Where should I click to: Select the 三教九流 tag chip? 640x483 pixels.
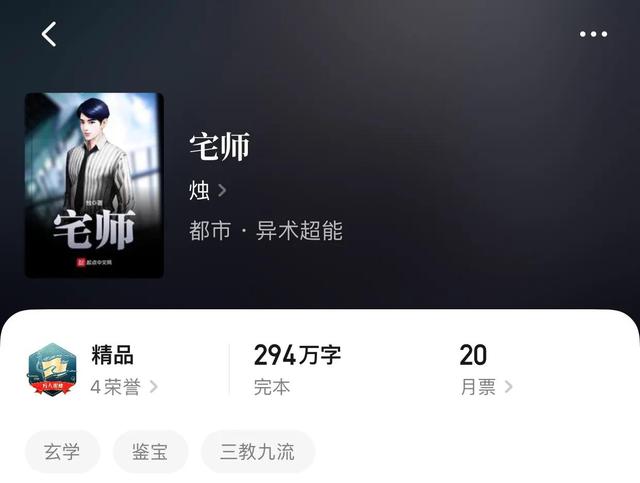click(258, 452)
